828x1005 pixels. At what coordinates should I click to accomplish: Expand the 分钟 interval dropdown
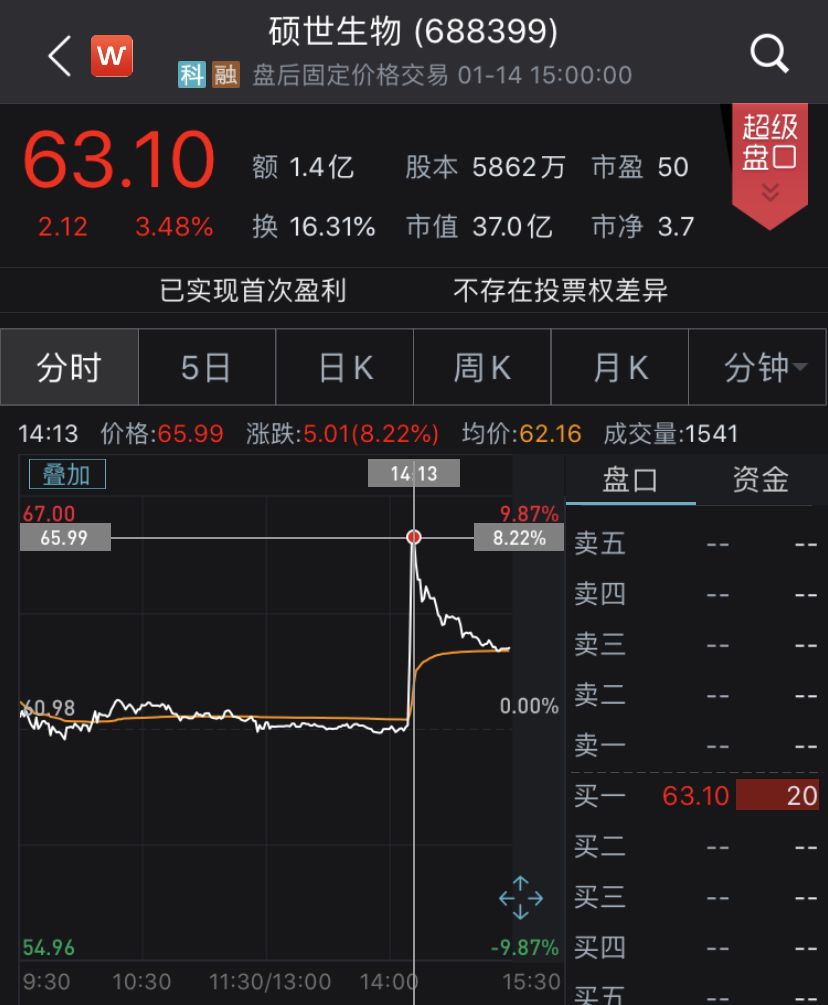pos(758,367)
